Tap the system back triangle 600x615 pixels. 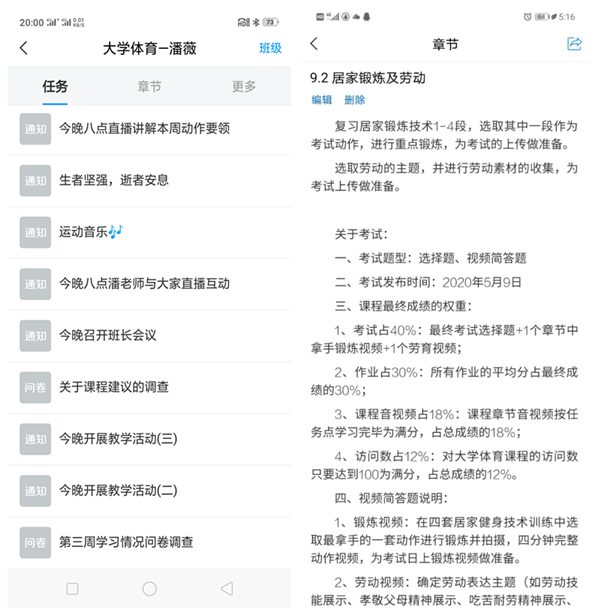(x=227, y=589)
